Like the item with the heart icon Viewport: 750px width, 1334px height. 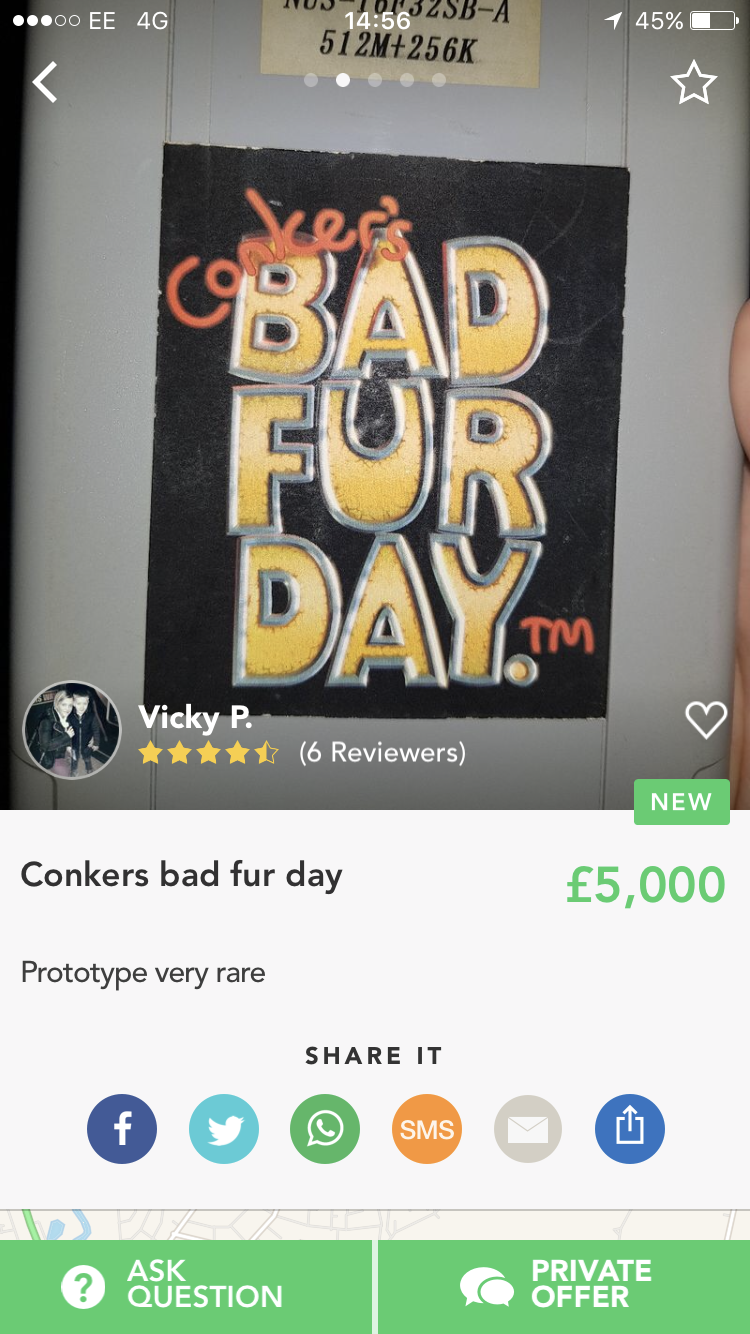[x=705, y=720]
